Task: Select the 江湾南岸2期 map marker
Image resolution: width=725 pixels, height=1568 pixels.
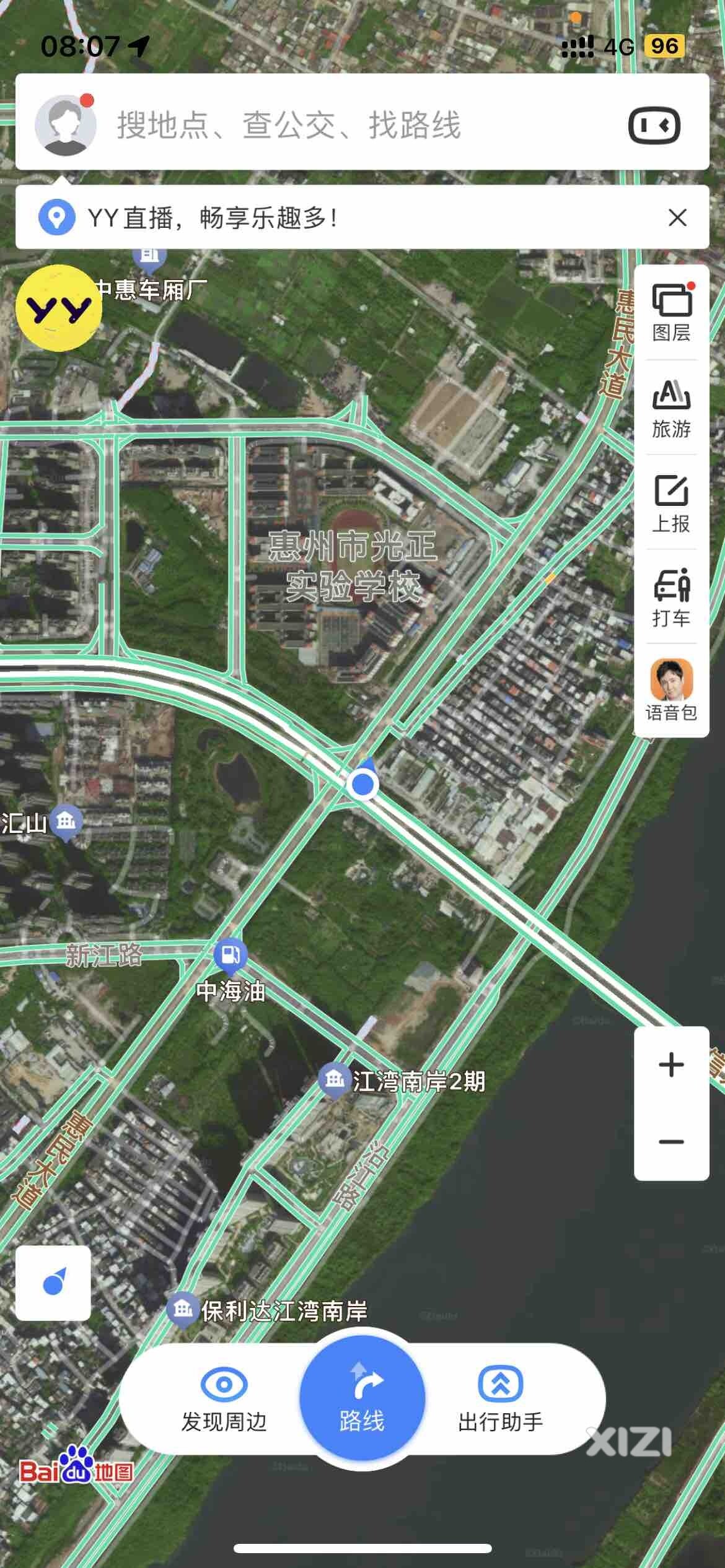Action: pyautogui.click(x=335, y=1080)
